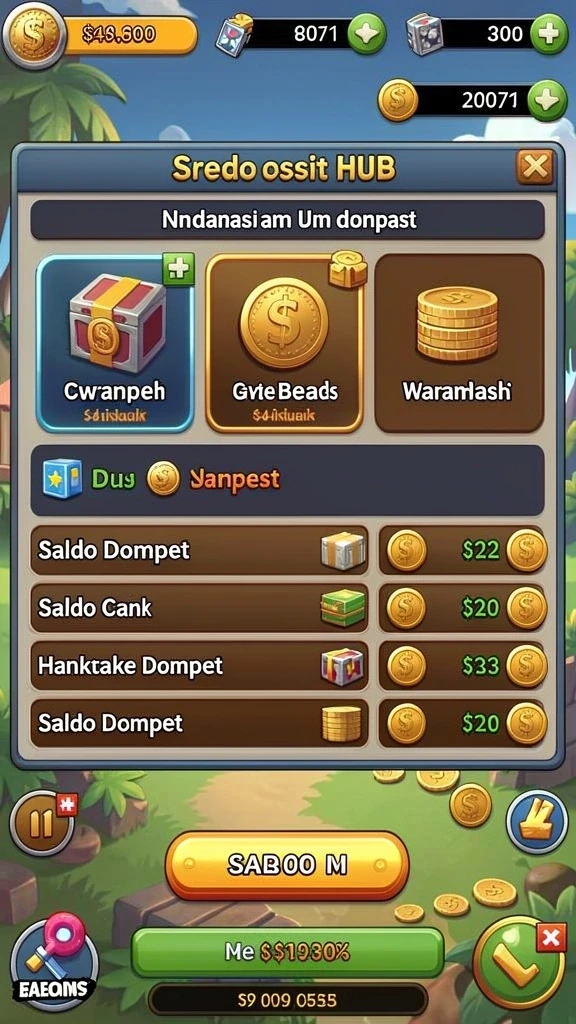The image size is (576, 1024).
Task: Pause the game
Action: click(x=40, y=824)
